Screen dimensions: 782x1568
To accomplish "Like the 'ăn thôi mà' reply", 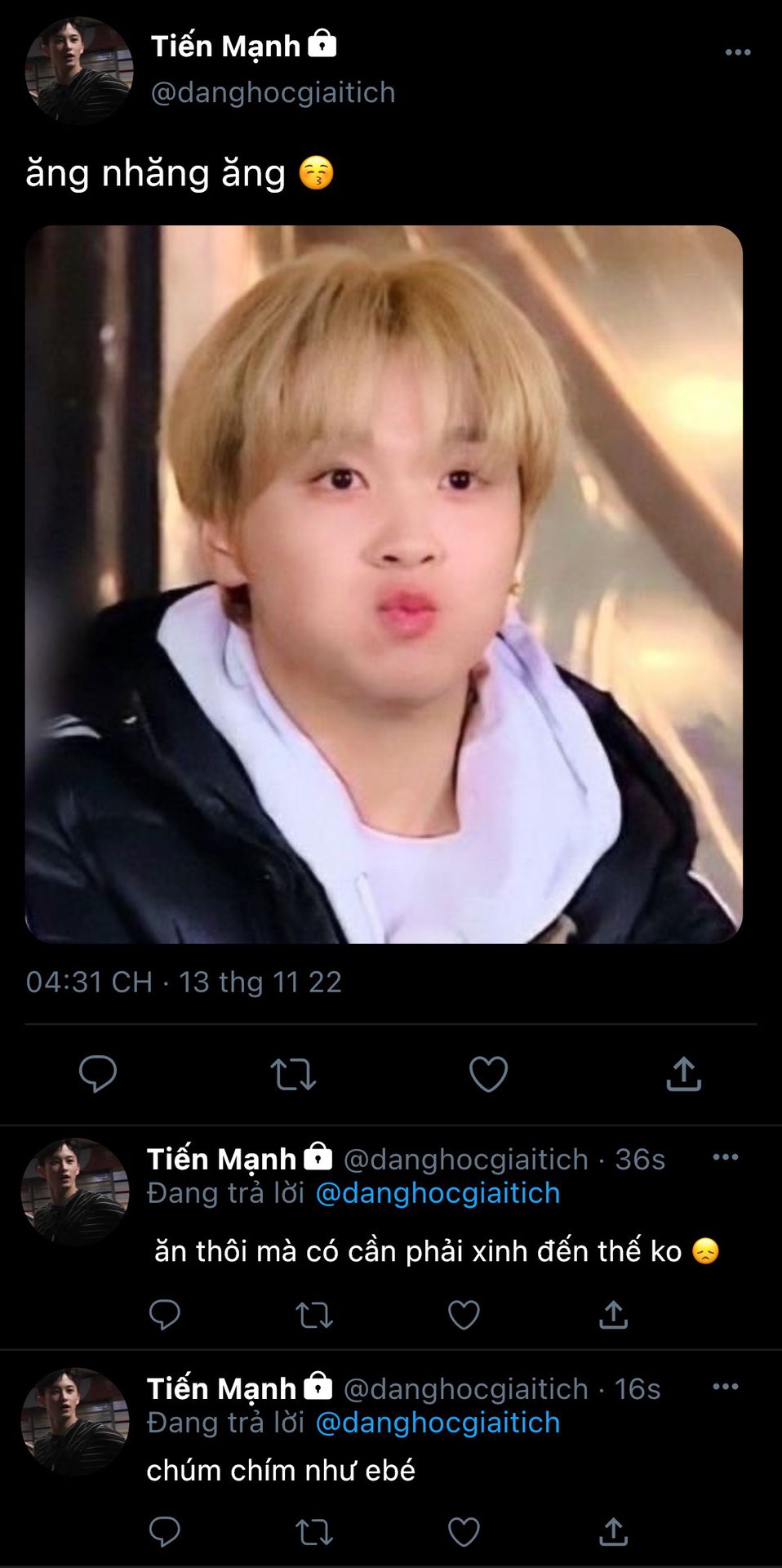I will (x=464, y=1315).
